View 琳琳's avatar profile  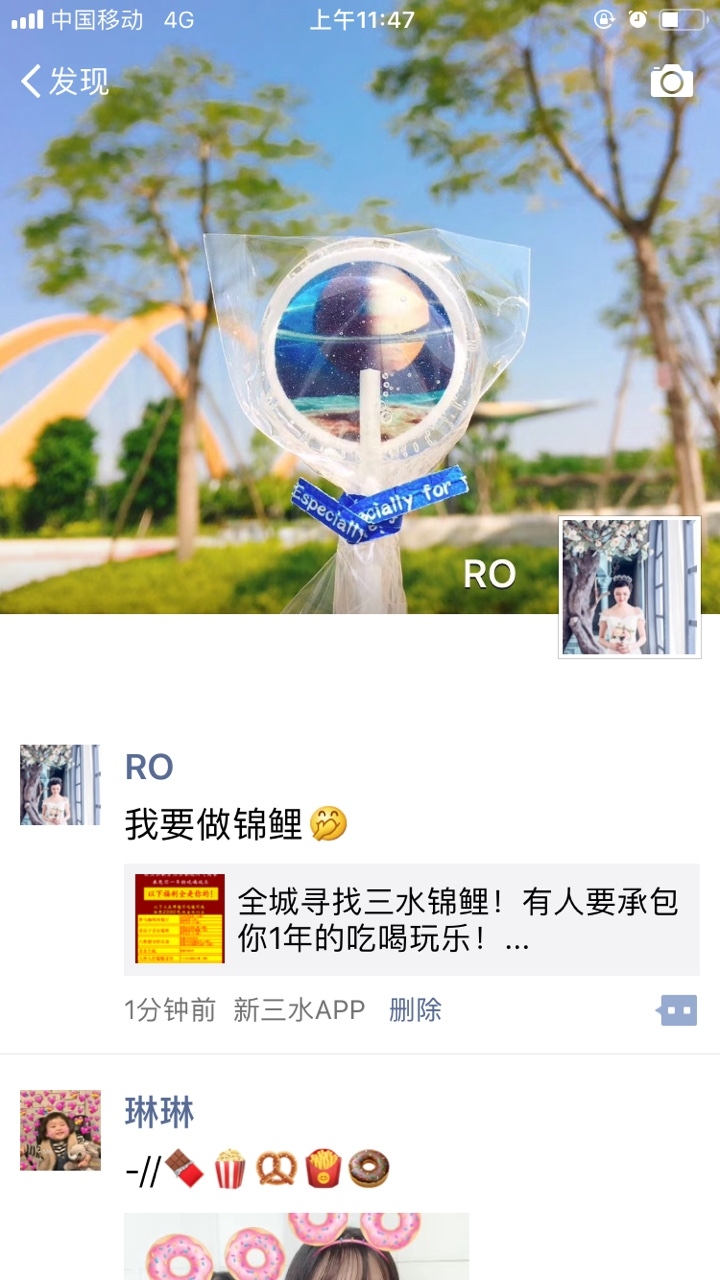pyautogui.click(x=60, y=1130)
